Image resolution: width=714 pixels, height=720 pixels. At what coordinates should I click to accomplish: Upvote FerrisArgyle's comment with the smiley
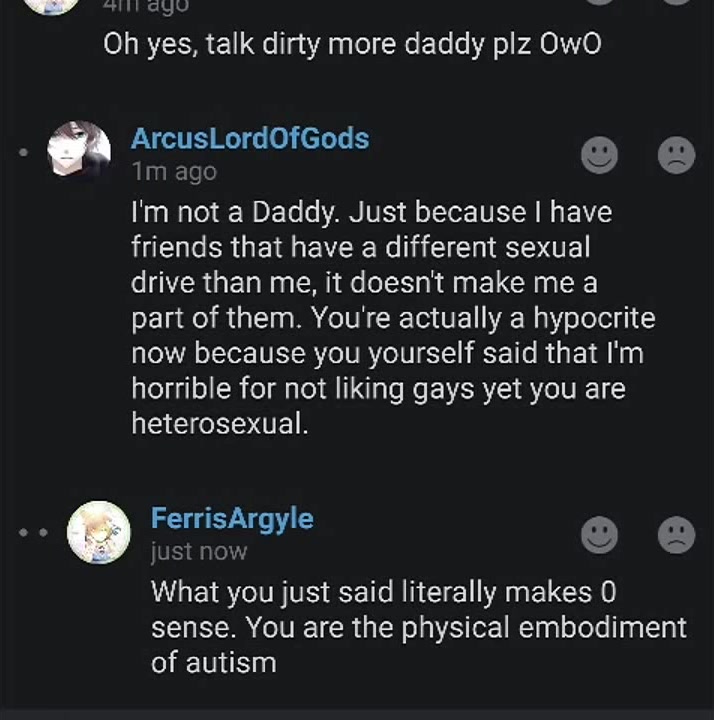click(600, 535)
